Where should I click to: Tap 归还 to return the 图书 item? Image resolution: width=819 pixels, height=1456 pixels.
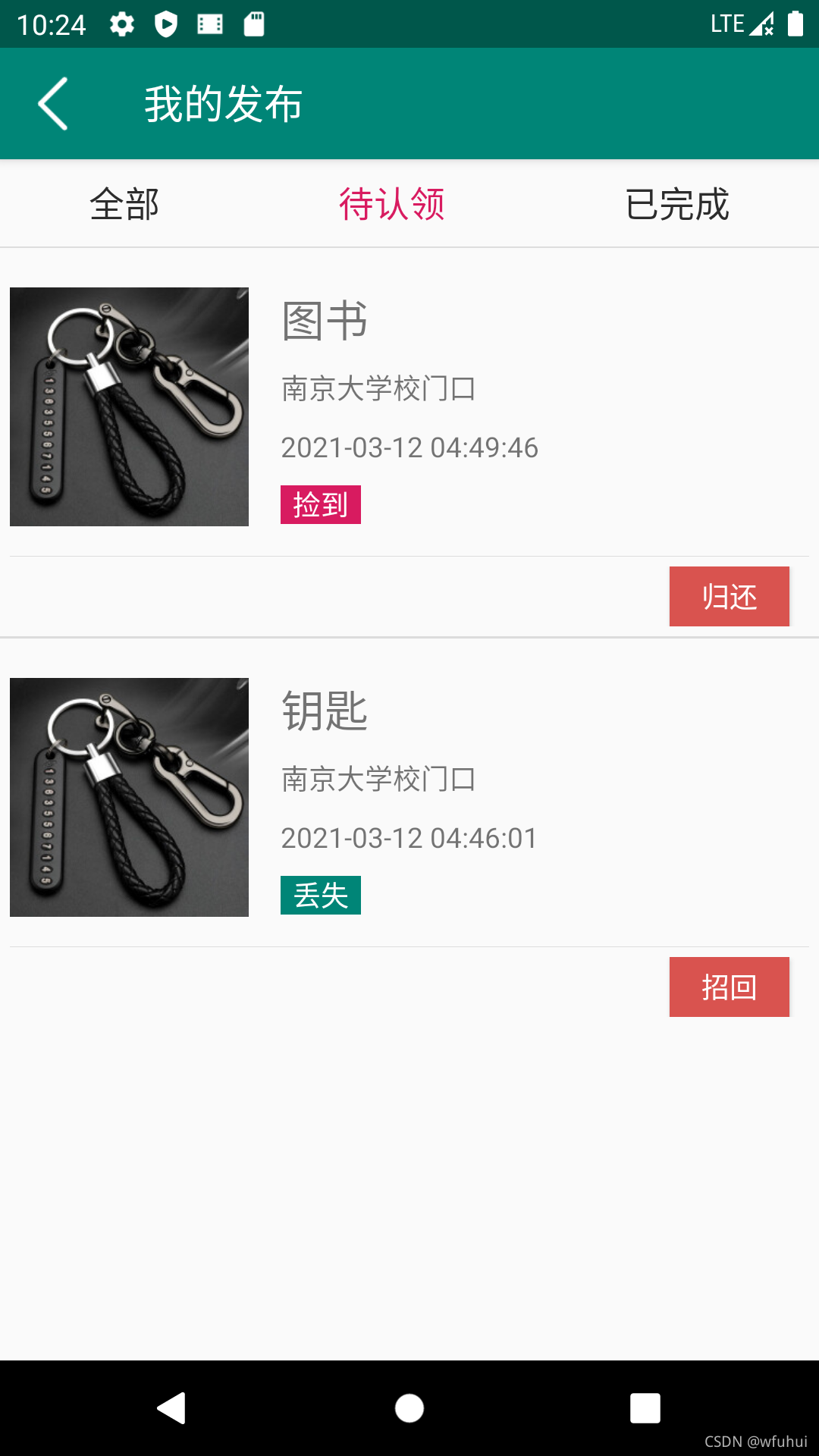tap(729, 597)
